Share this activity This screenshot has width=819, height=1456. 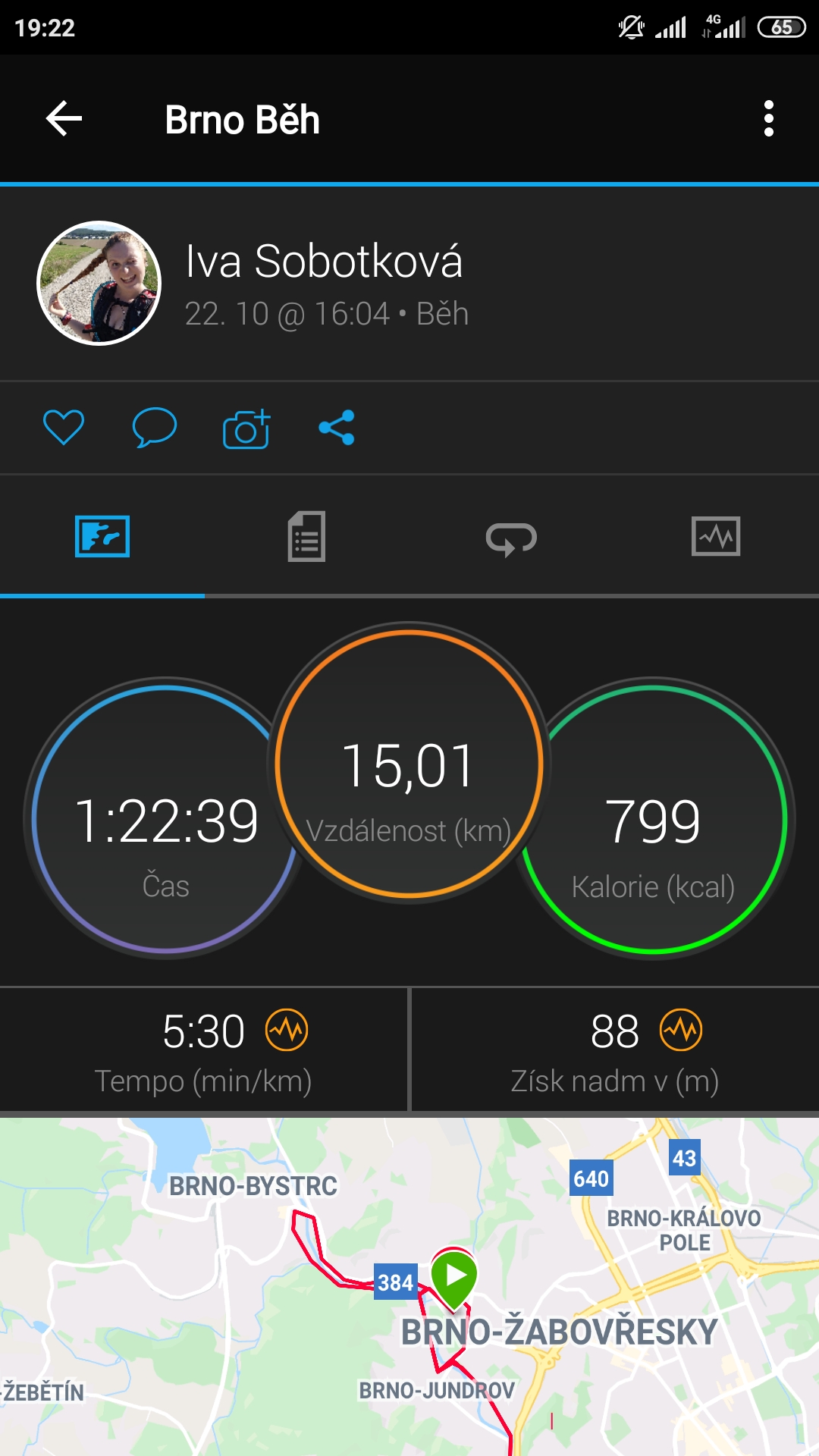(x=337, y=427)
